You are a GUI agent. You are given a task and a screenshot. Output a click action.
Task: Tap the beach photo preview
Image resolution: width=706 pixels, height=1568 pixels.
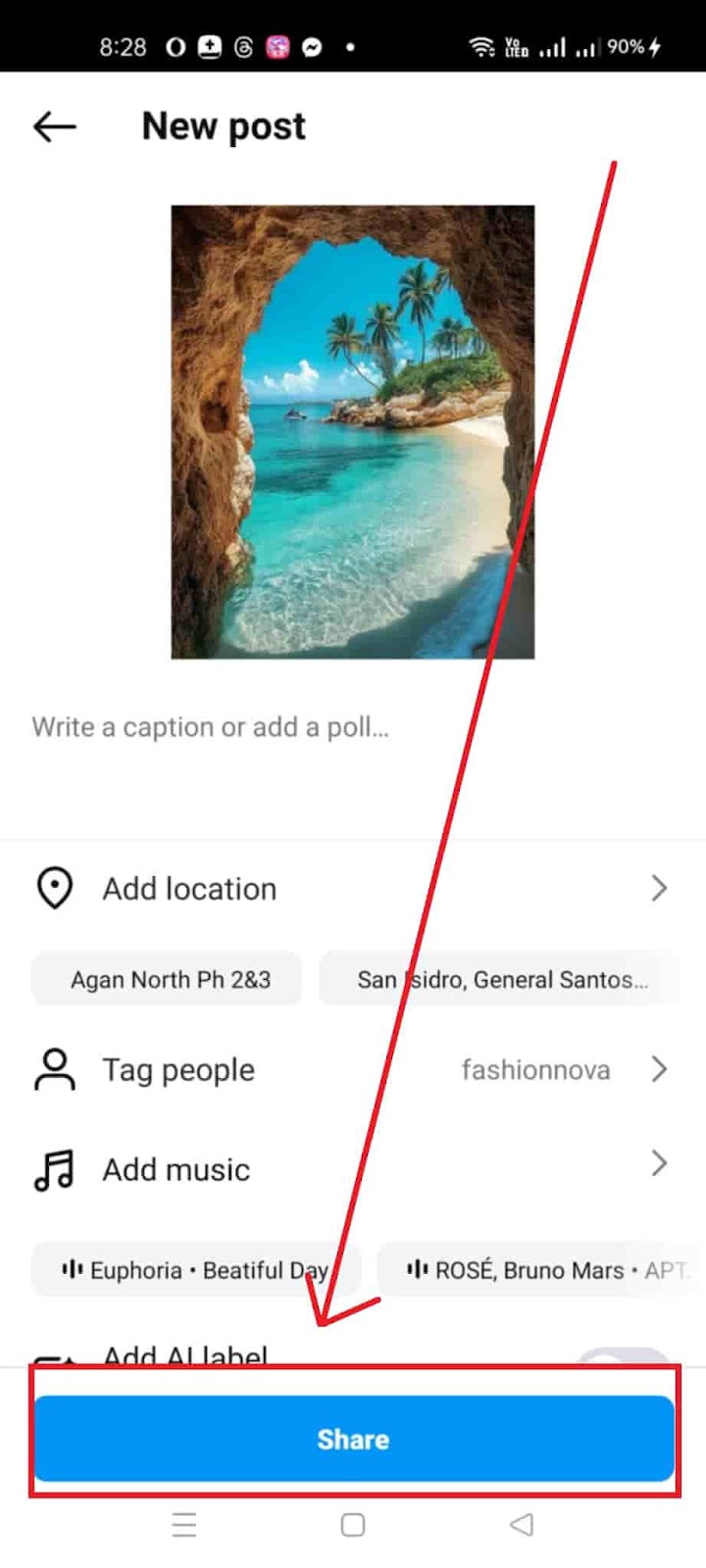[x=353, y=431]
